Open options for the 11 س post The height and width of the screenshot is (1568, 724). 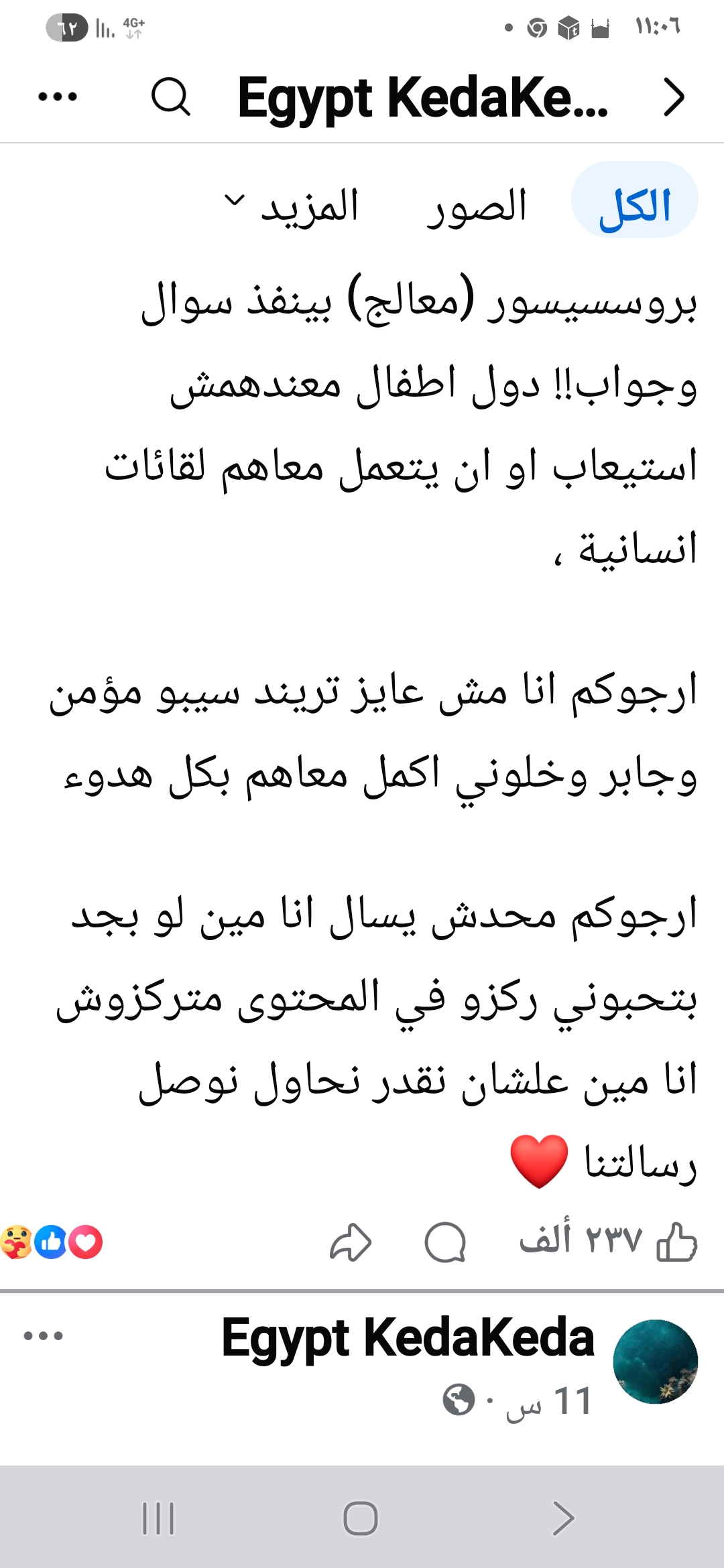(x=44, y=1335)
